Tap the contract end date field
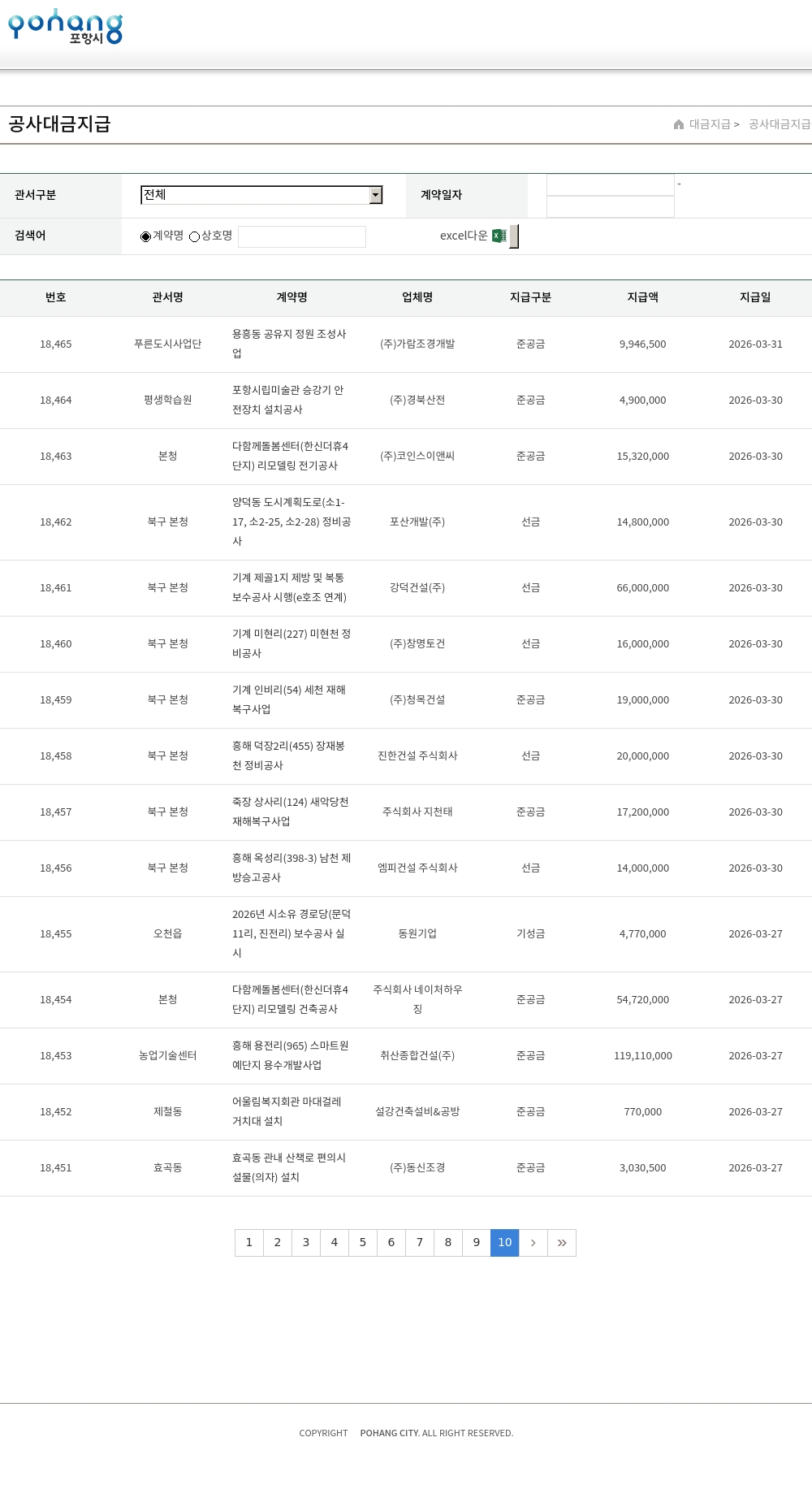The width and height of the screenshot is (812, 1485). tap(610, 207)
